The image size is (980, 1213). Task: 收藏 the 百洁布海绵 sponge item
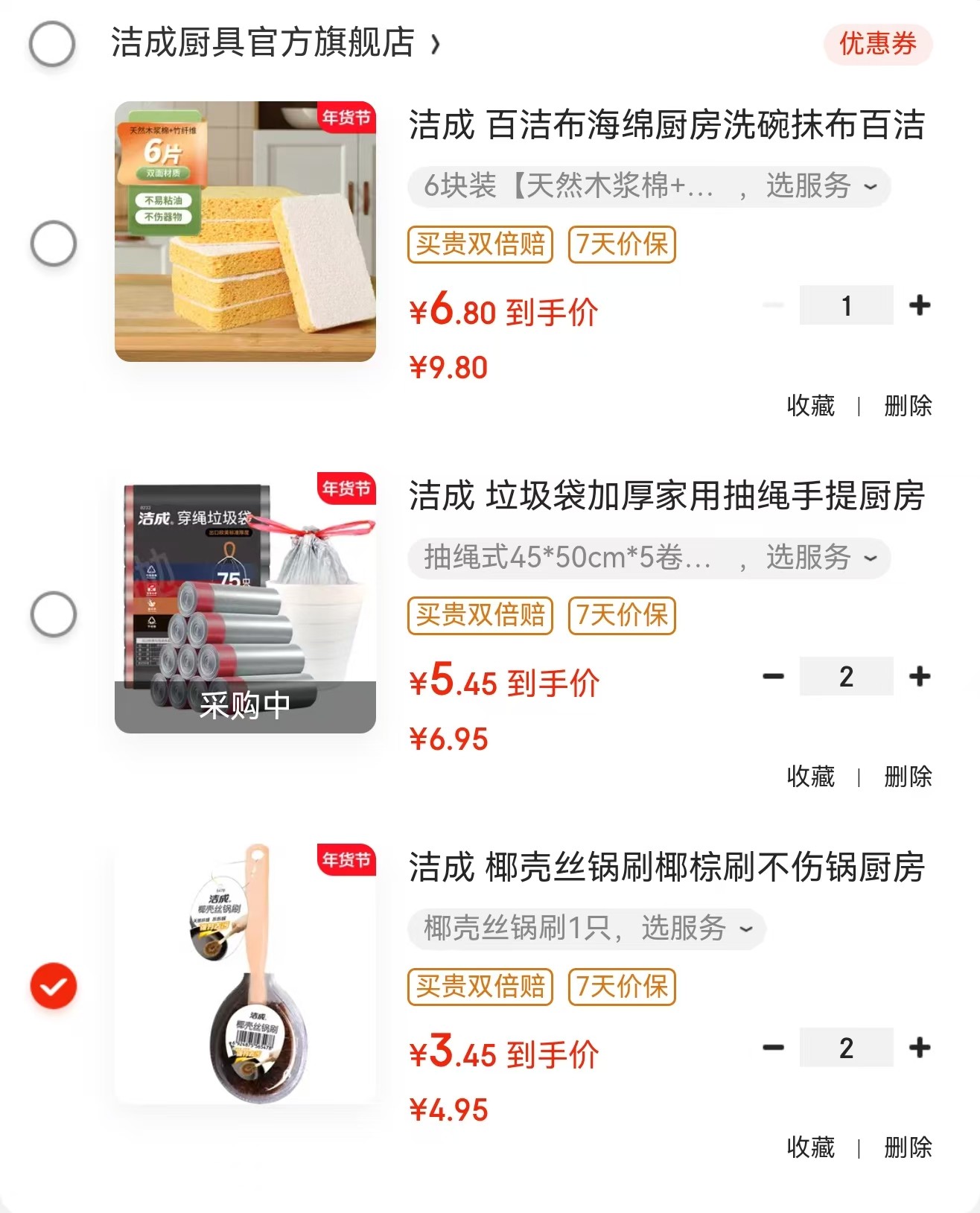pos(810,406)
